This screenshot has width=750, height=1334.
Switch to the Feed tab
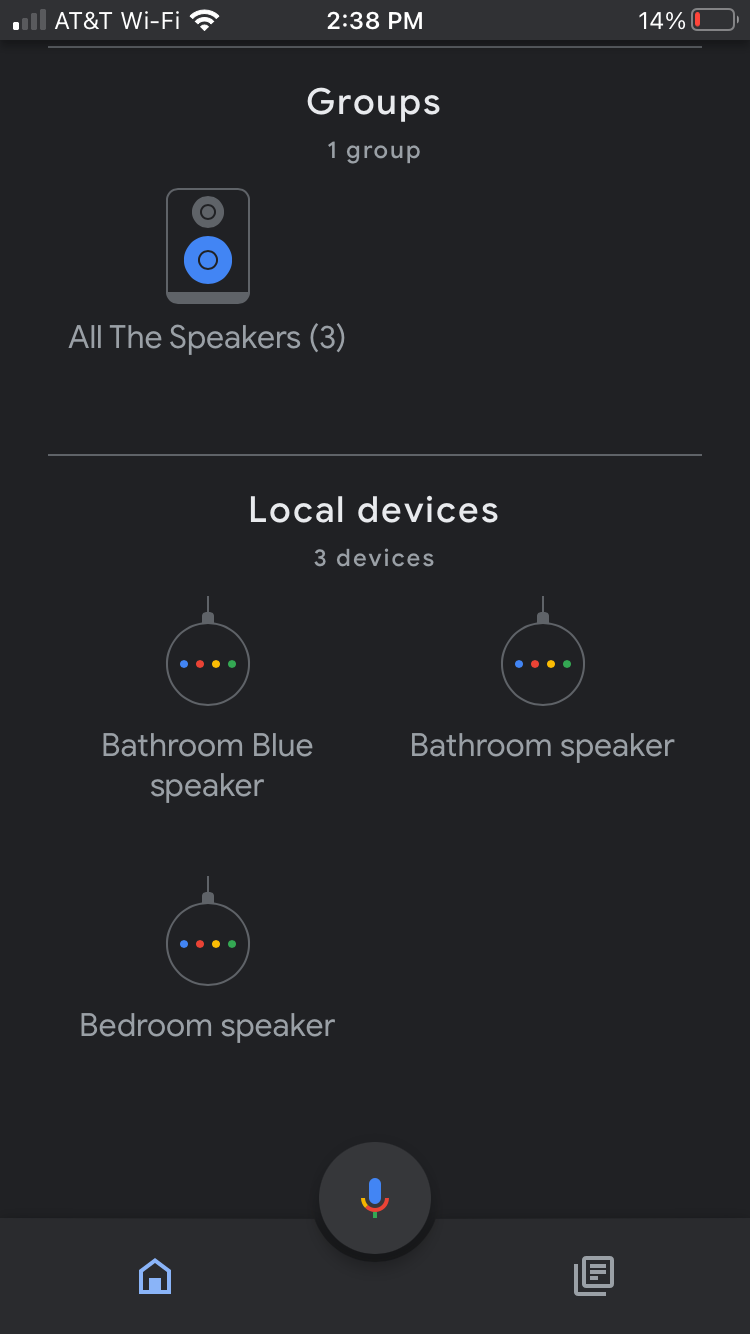pyautogui.click(x=593, y=1276)
